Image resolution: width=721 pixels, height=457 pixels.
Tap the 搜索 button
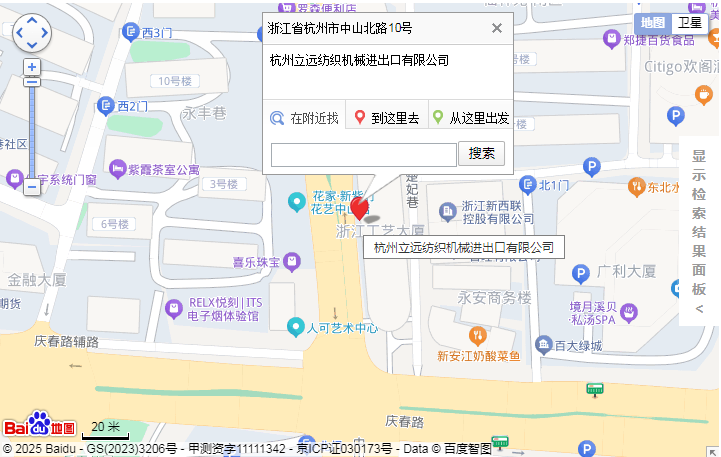(x=481, y=154)
